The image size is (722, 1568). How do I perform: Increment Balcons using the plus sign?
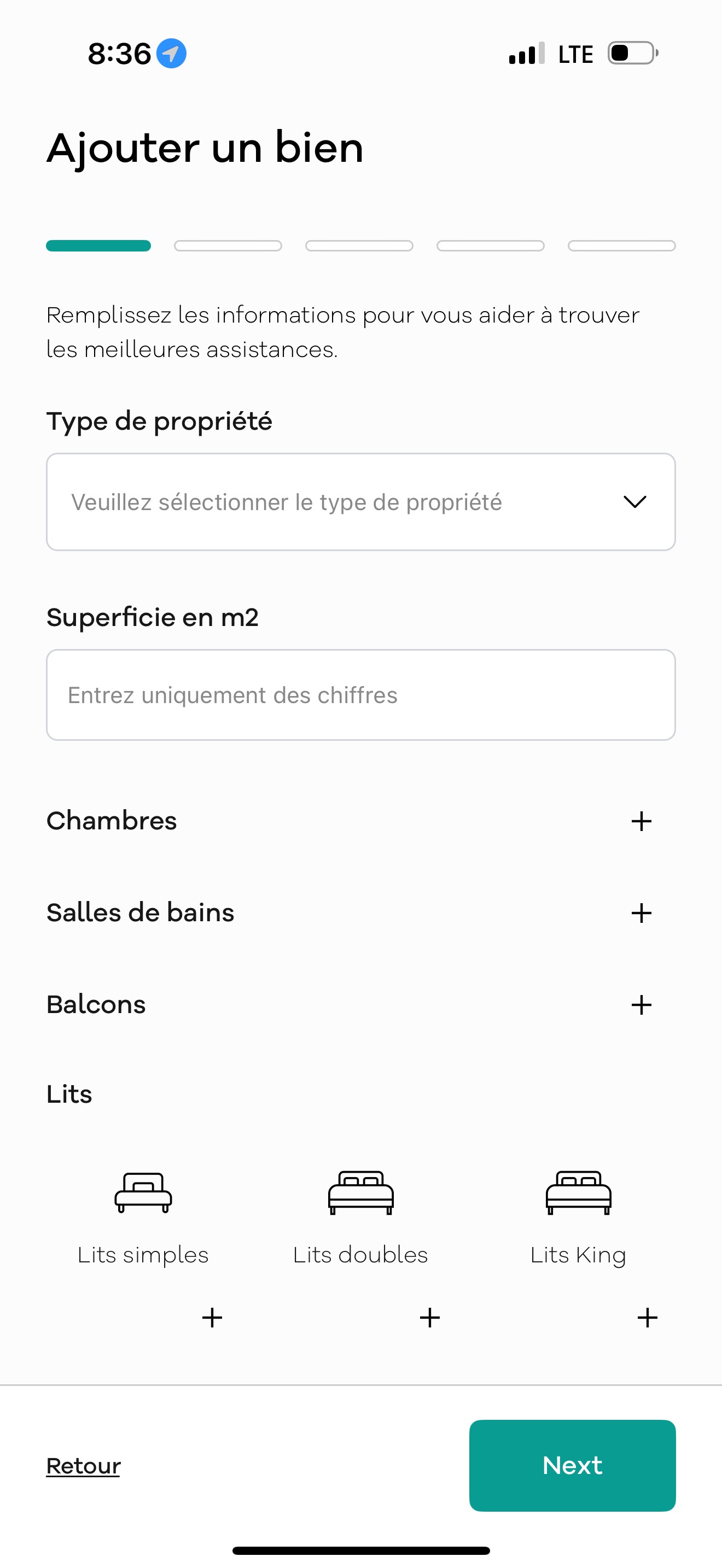pos(641,1005)
